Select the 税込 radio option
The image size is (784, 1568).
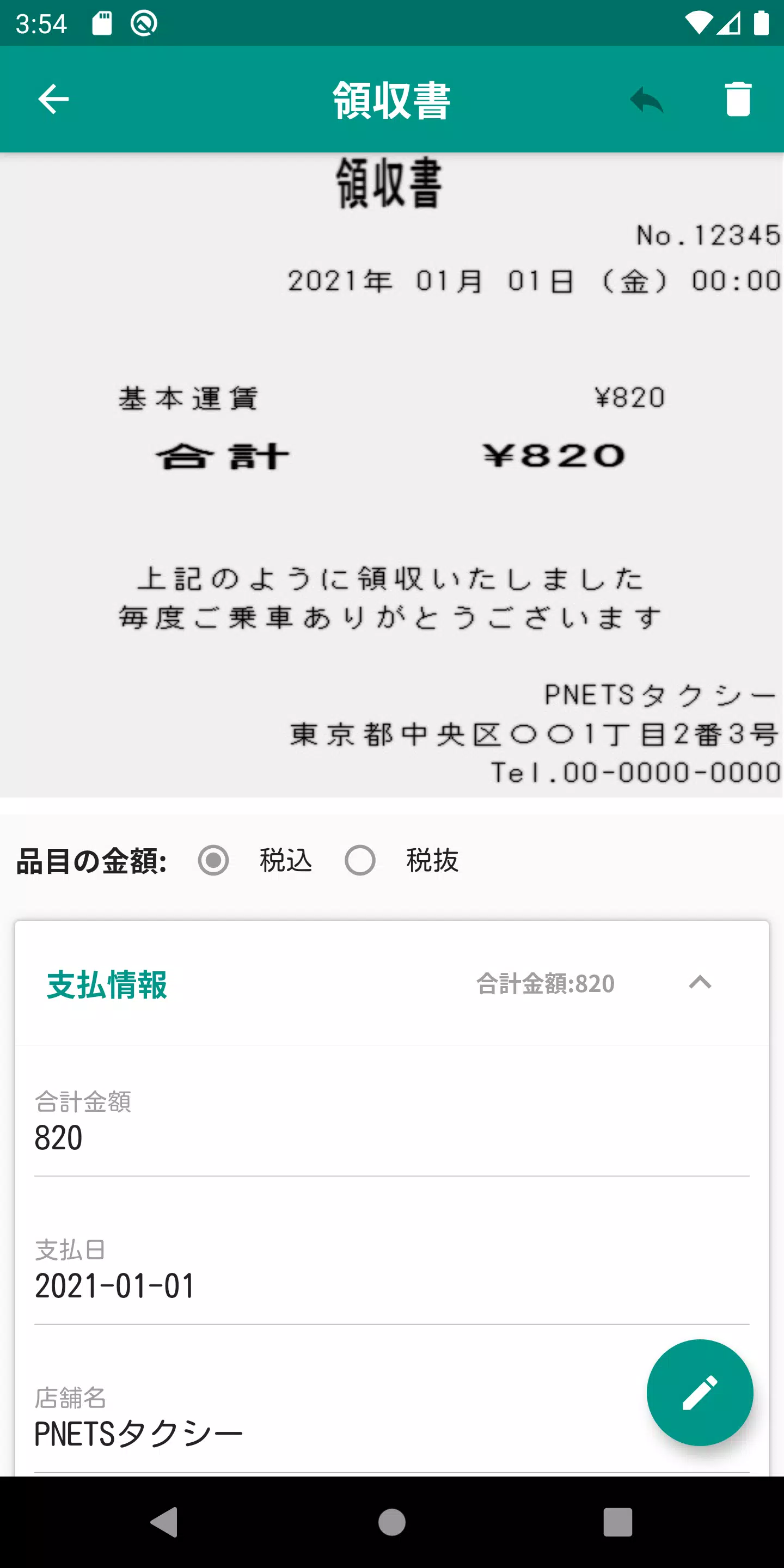pos(213,861)
